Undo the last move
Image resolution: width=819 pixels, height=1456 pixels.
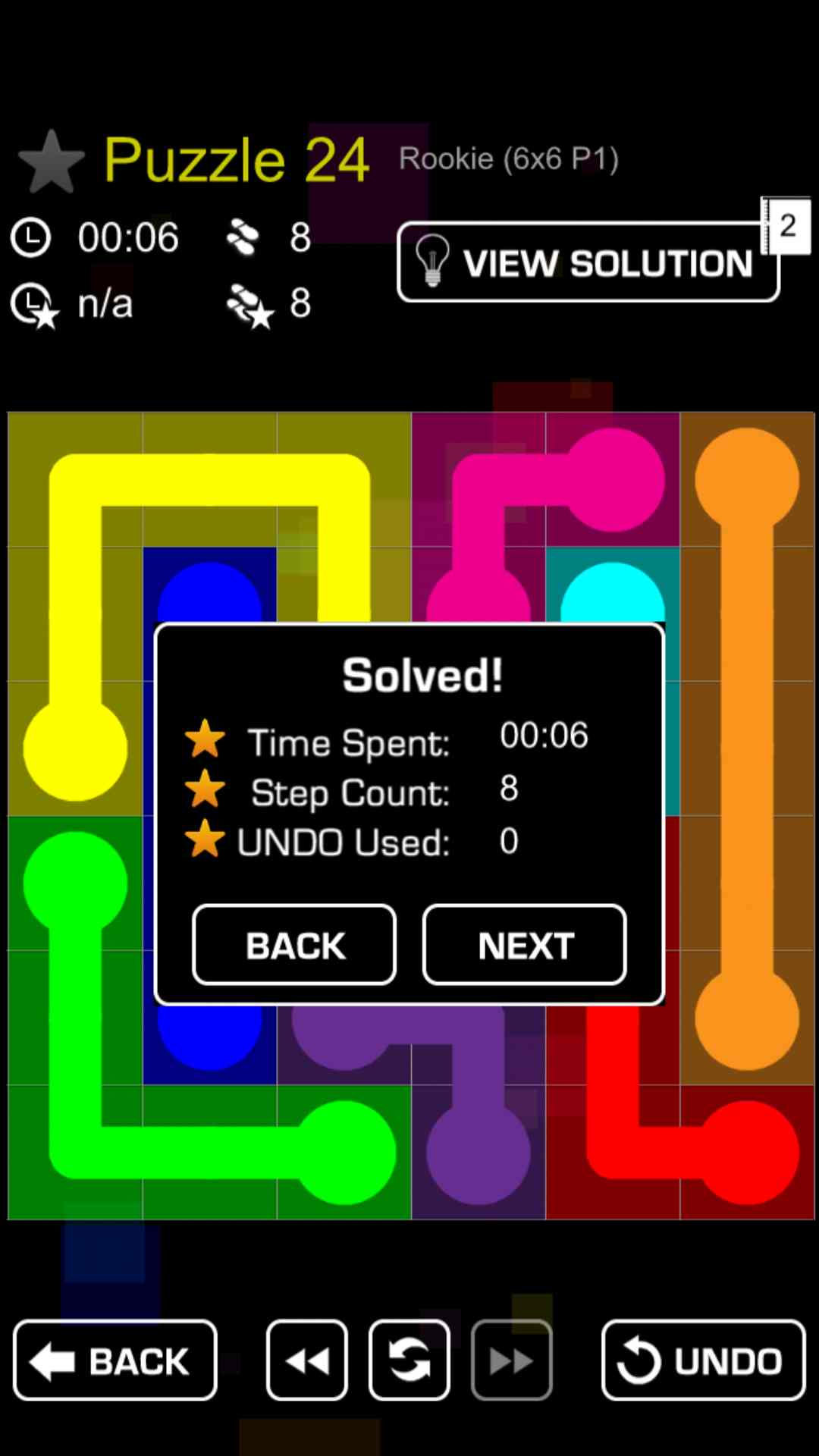(703, 1360)
